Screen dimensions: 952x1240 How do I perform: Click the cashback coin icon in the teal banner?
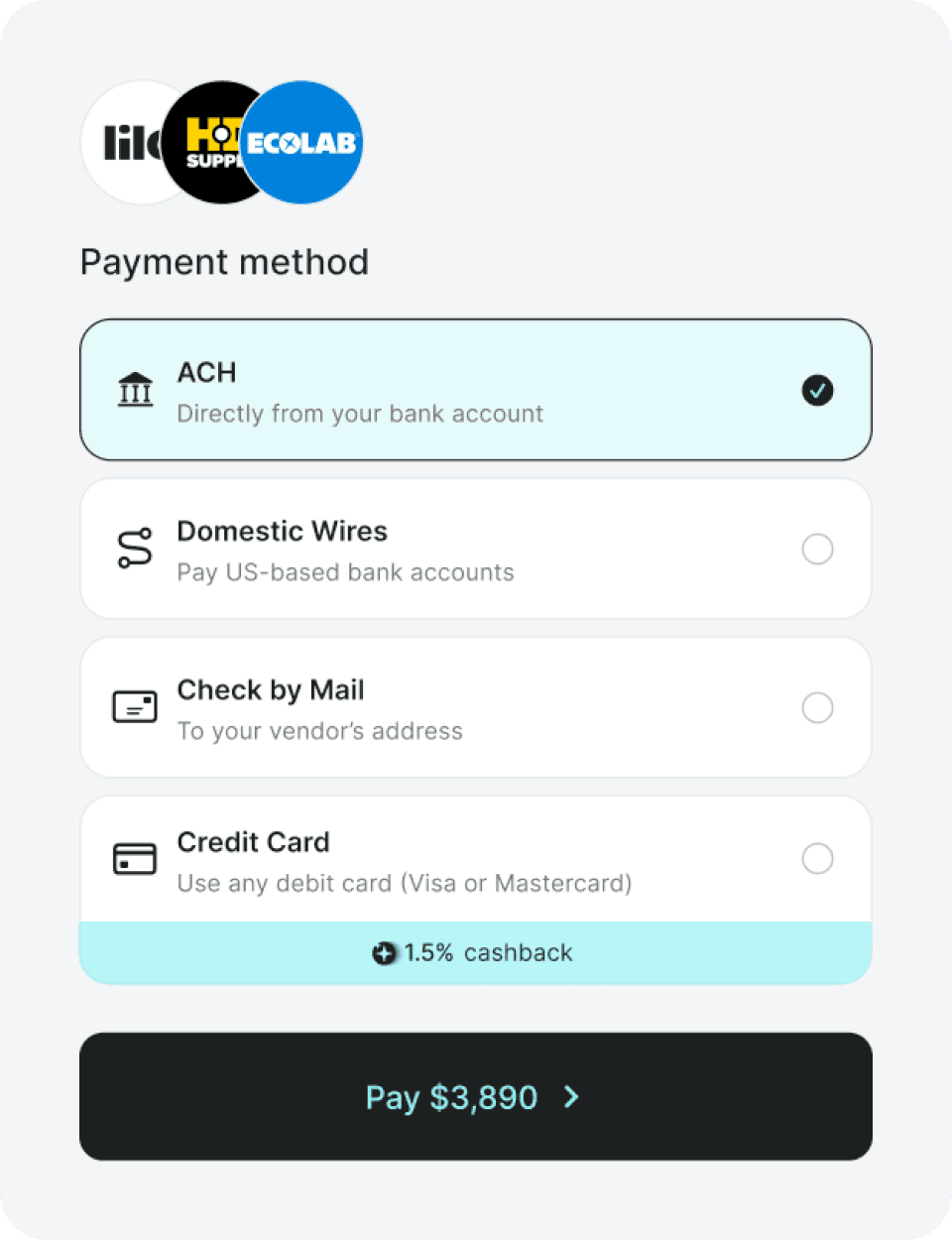point(385,952)
